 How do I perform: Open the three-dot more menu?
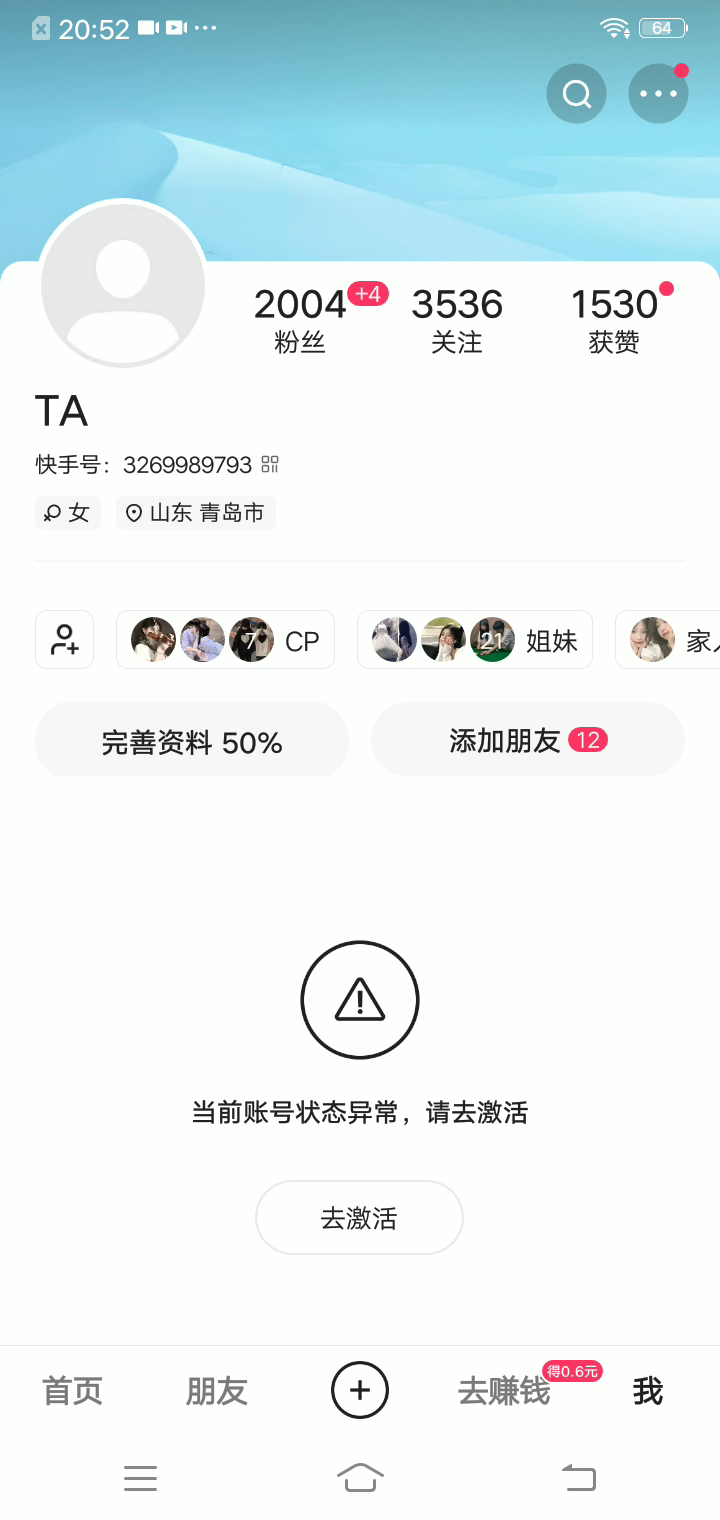pos(658,94)
